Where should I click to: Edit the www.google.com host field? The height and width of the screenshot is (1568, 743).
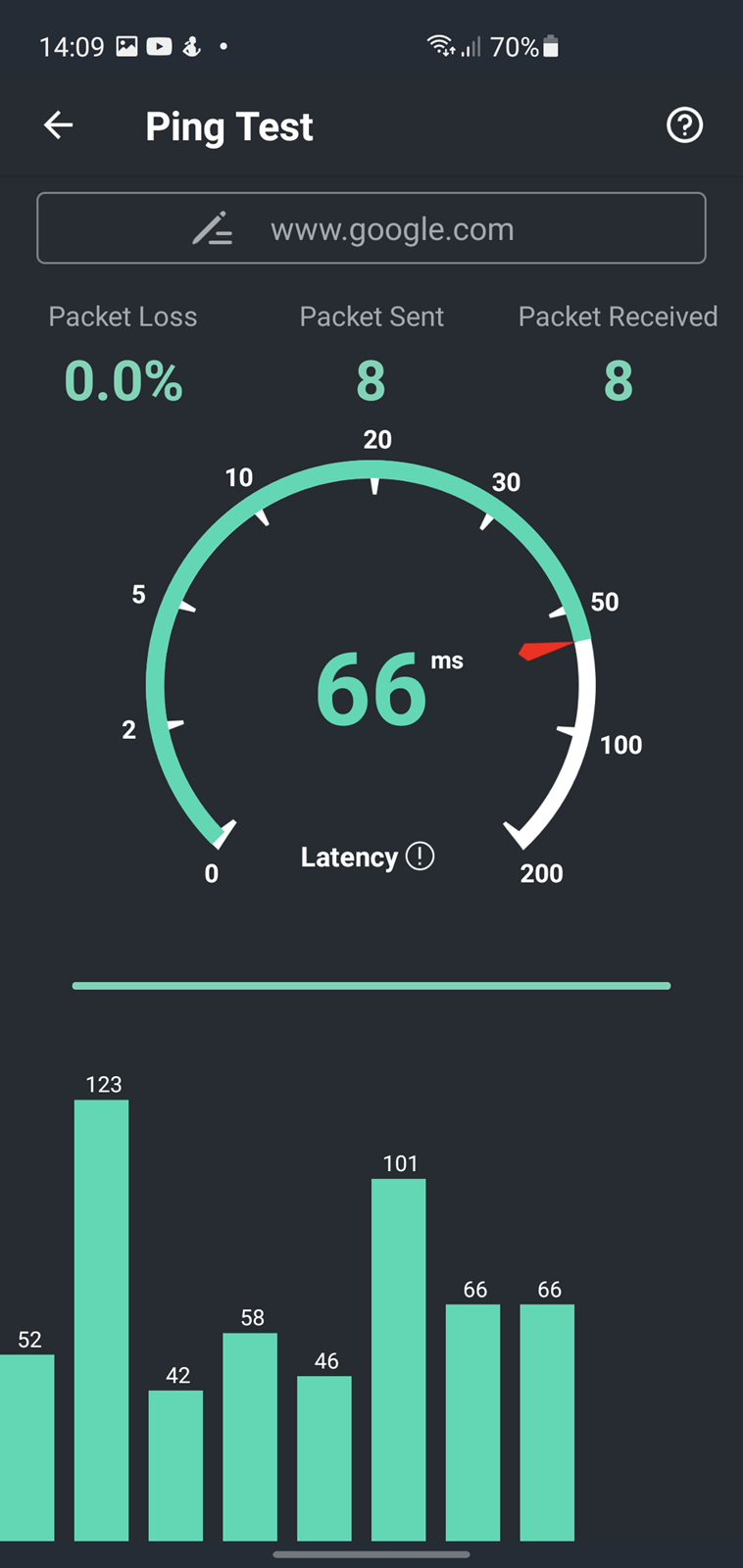(371, 228)
